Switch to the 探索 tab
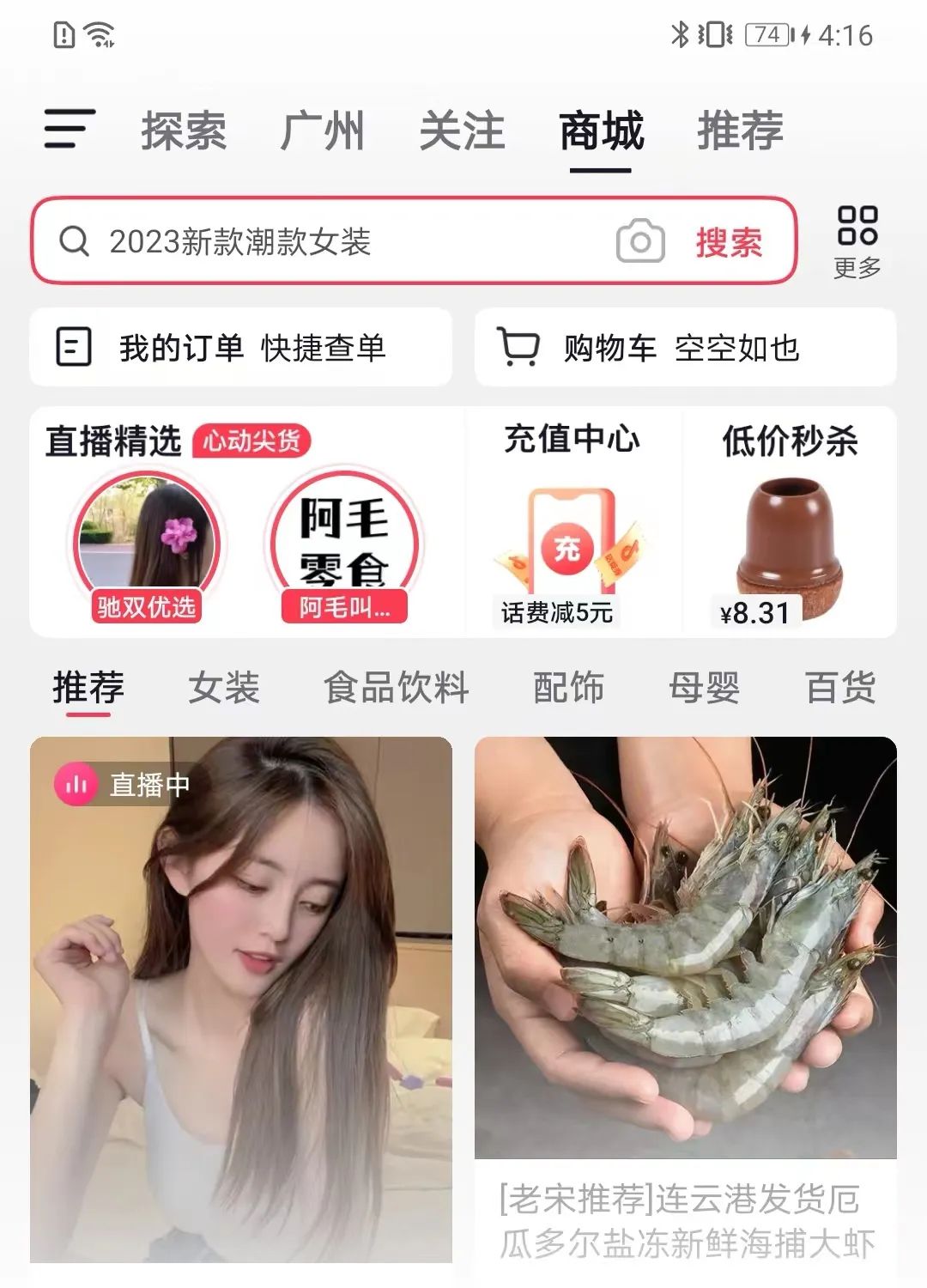The width and height of the screenshot is (927, 1288). [184, 131]
